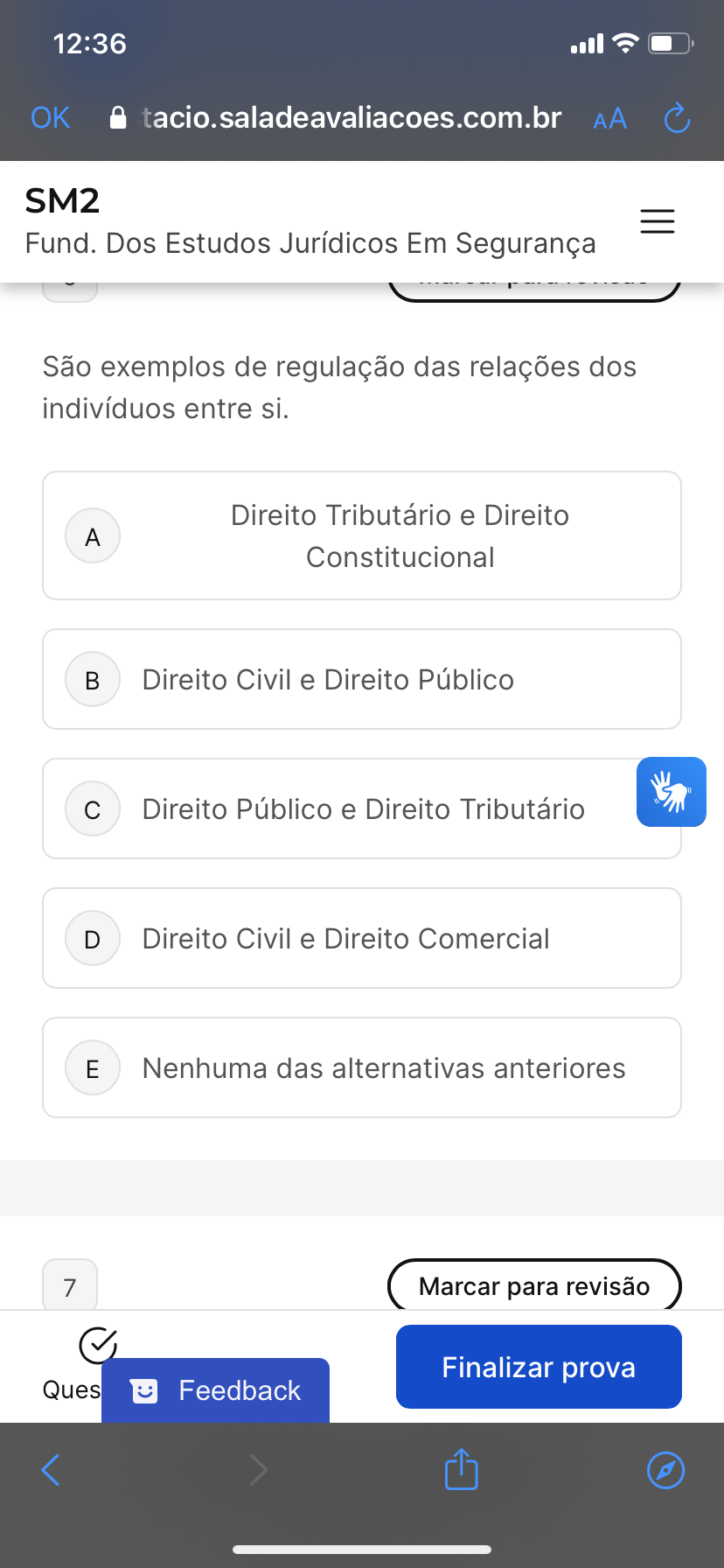Choose option E Nenhuma das alternativas anteriores
The height and width of the screenshot is (1568, 724).
(x=361, y=1067)
